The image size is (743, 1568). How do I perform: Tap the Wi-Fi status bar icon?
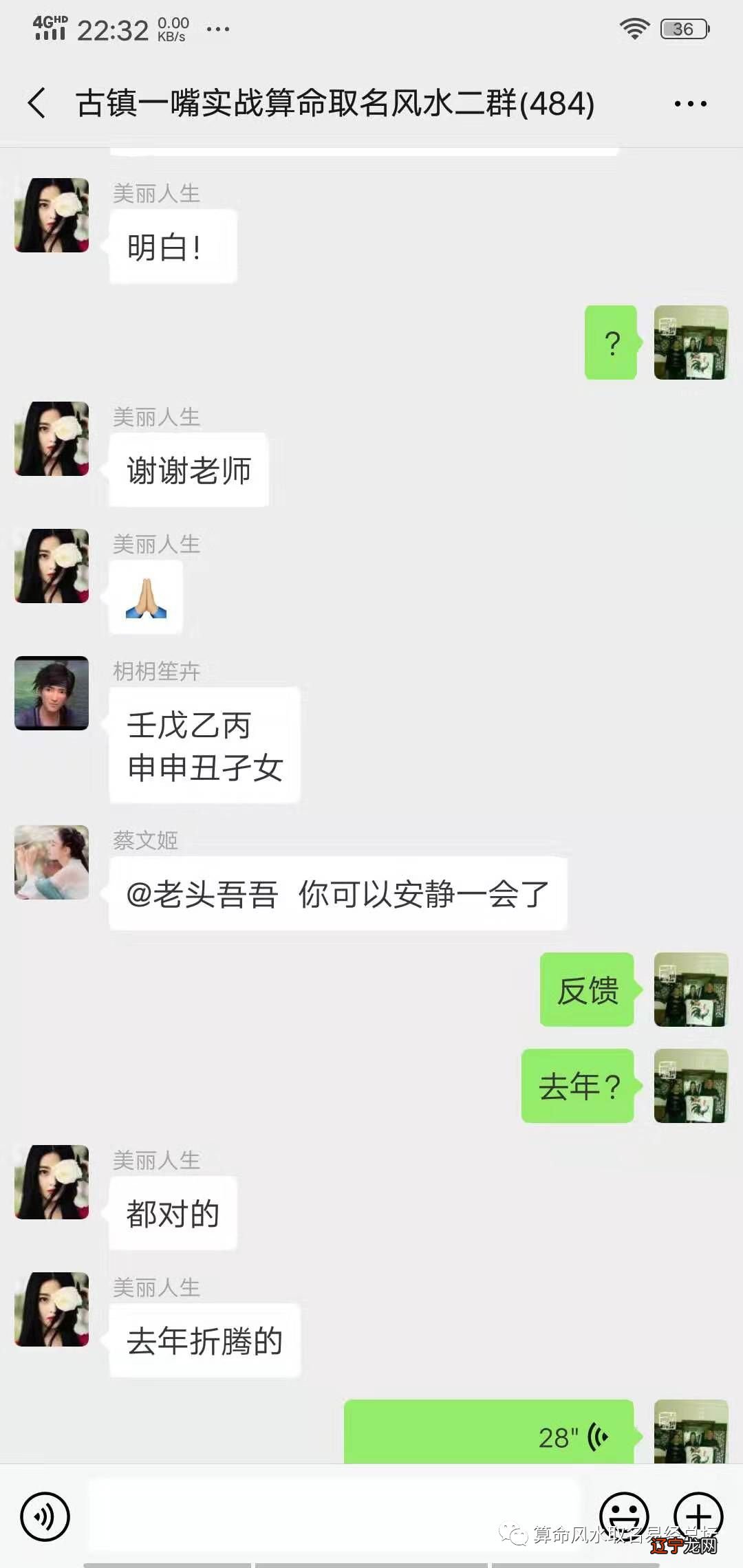pyautogui.click(x=634, y=28)
